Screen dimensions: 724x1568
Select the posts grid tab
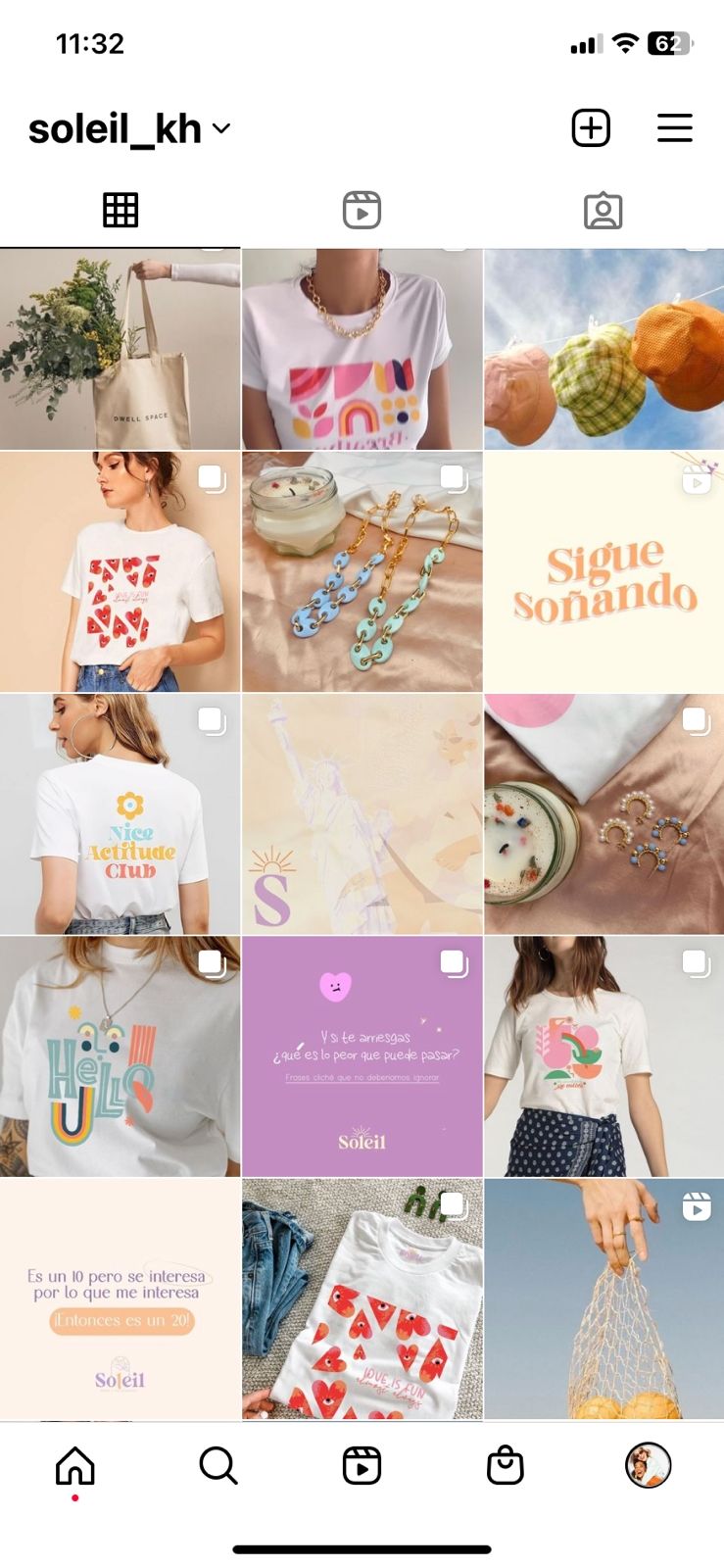[121, 209]
